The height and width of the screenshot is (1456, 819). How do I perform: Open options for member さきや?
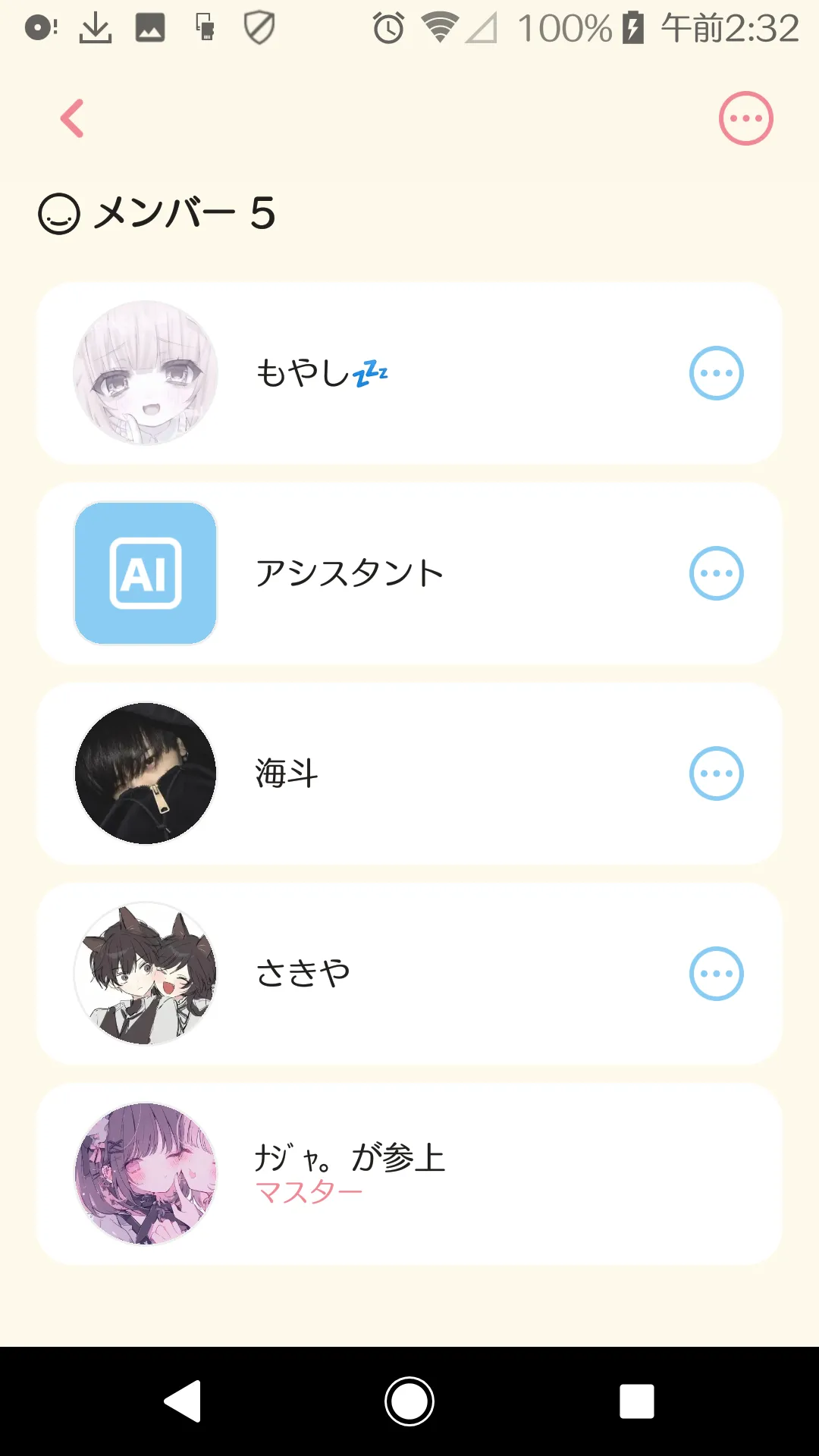[x=716, y=974]
